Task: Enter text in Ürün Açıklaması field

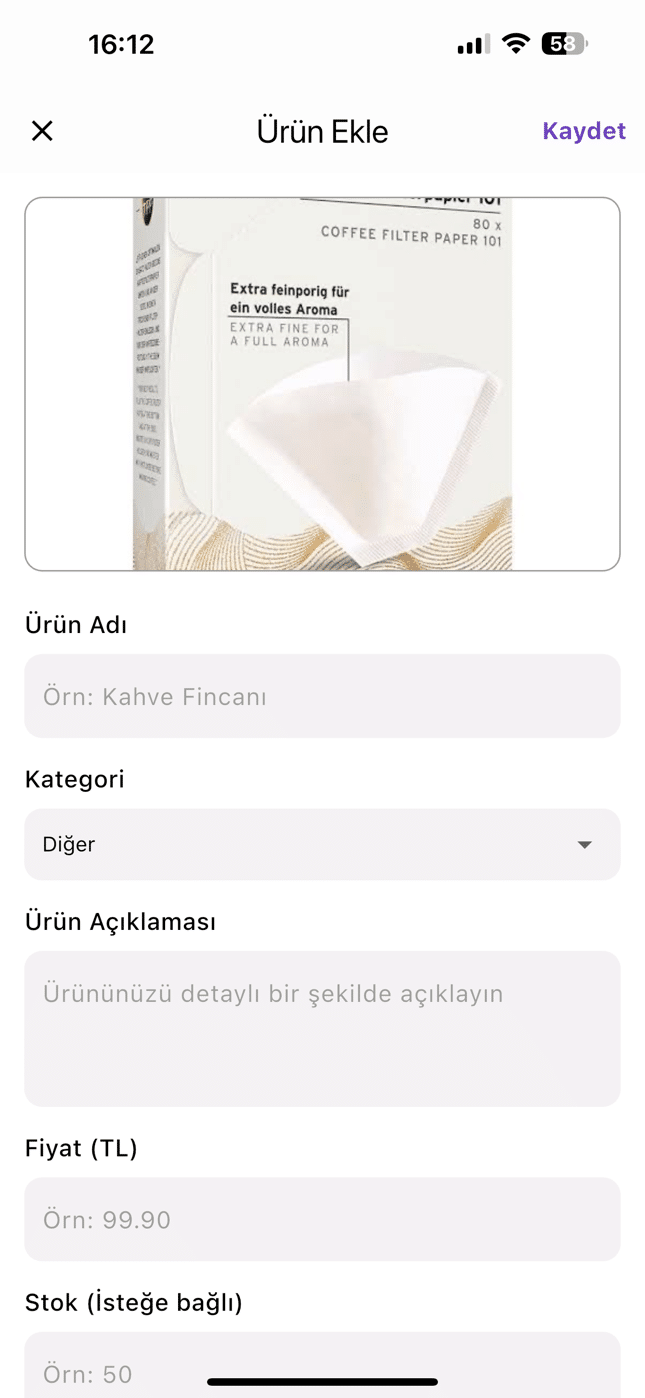Action: [x=322, y=1028]
